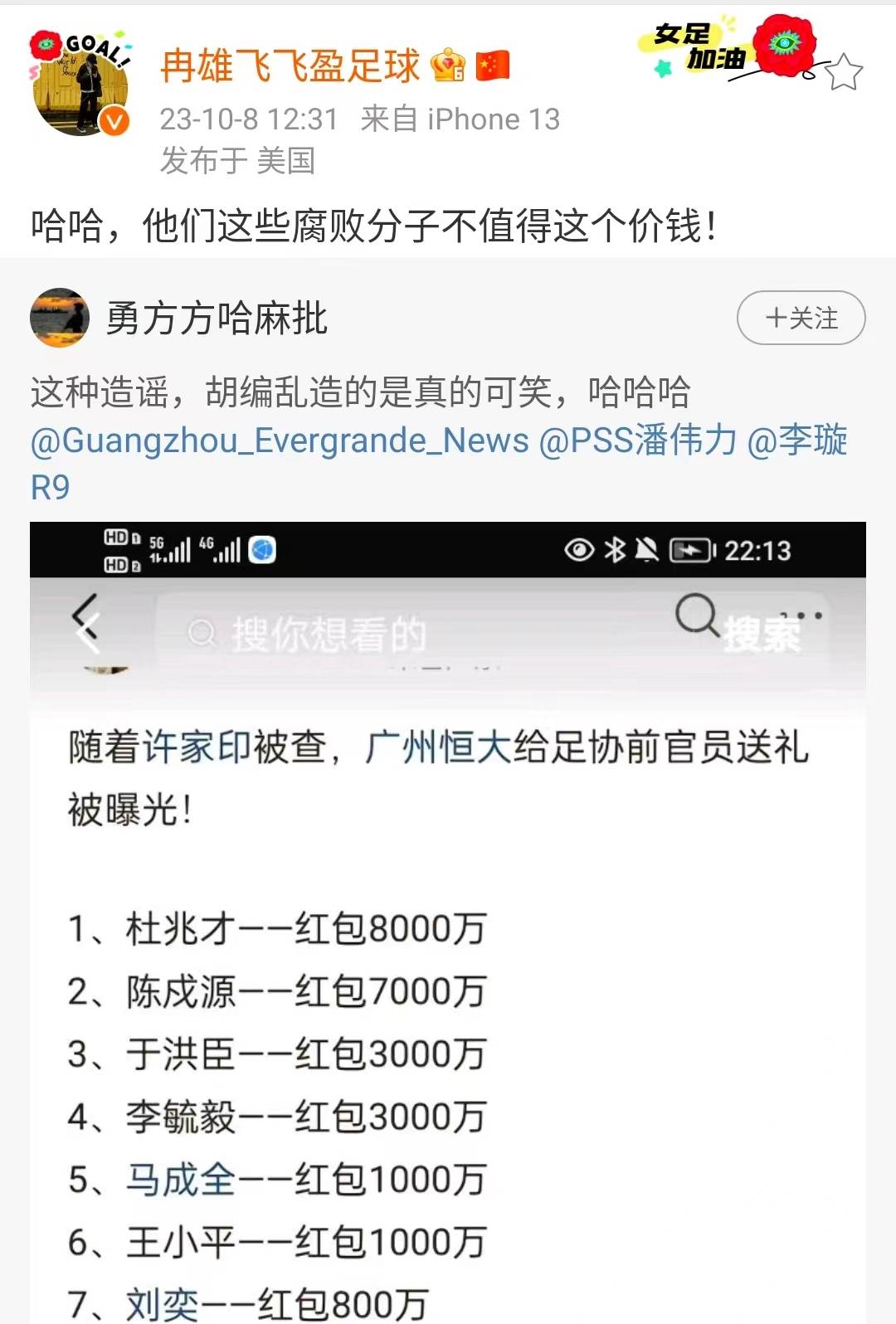The height and width of the screenshot is (1324, 896).
Task: Open 勇方方哈麻批's avatar
Action: point(60,318)
